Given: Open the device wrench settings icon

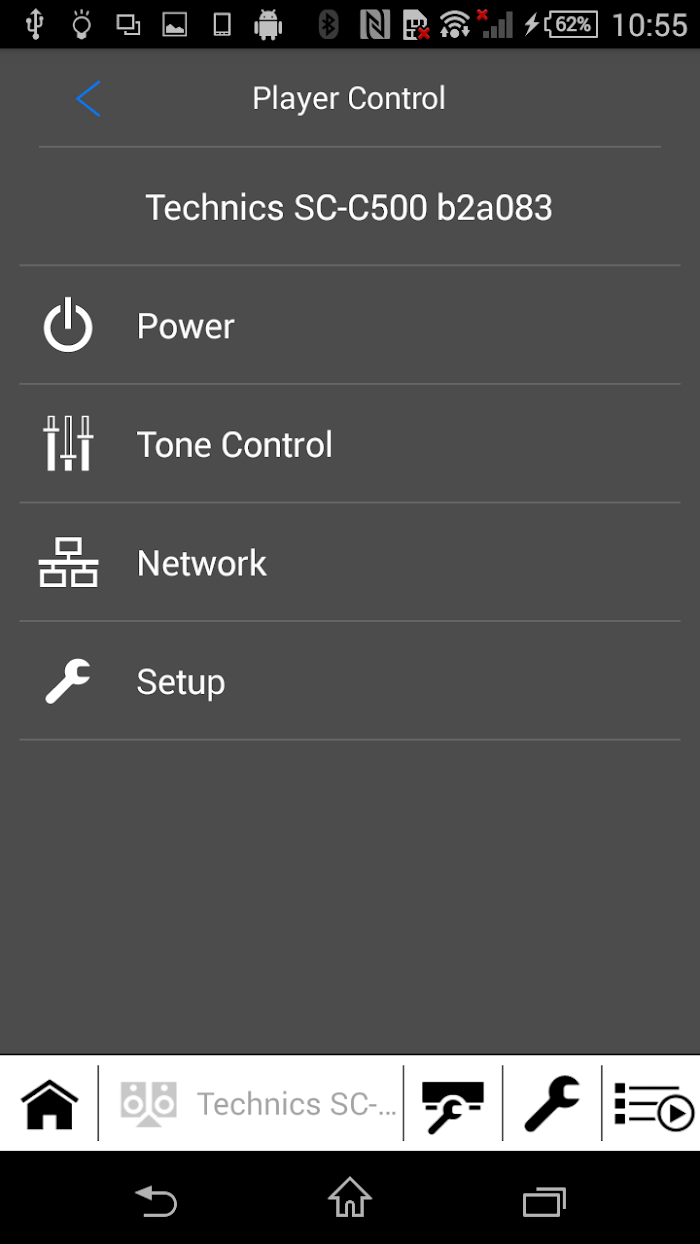Looking at the screenshot, I should (x=452, y=1104).
